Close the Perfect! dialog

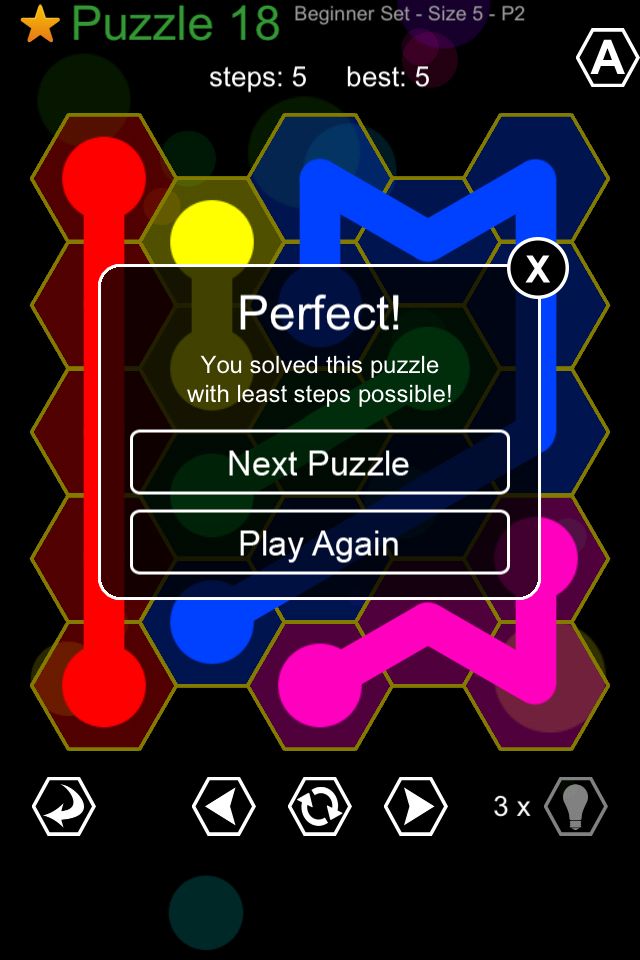pos(538,268)
